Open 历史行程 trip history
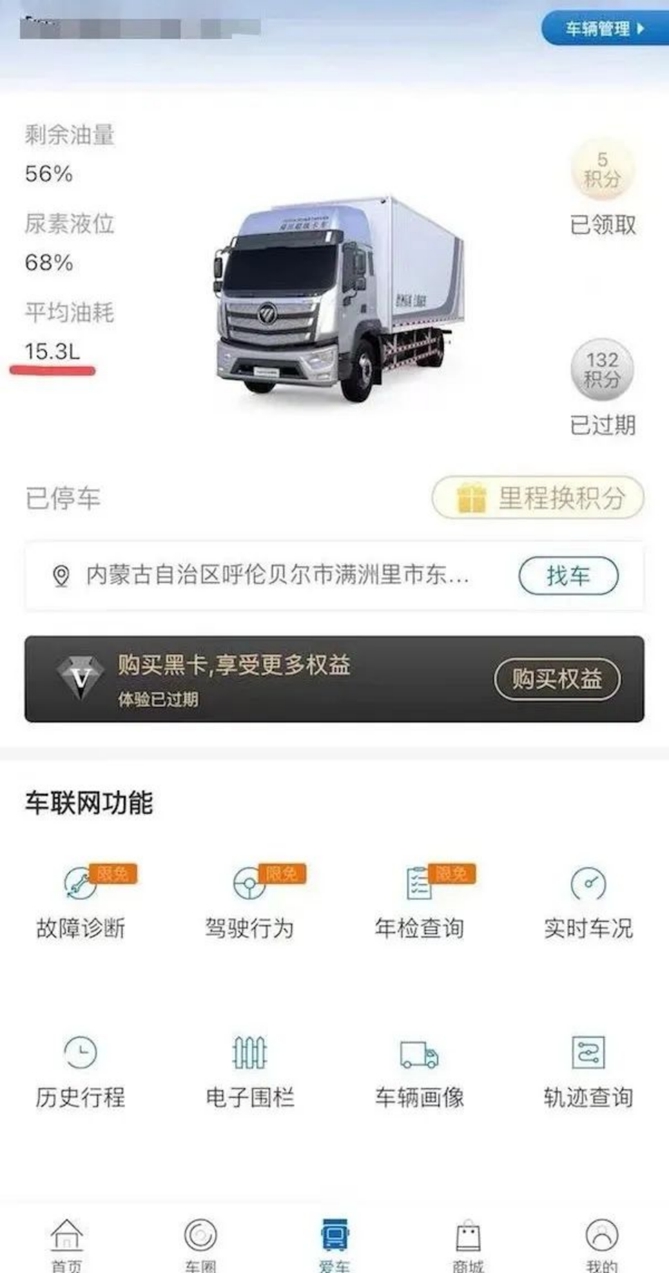669x1273 pixels. 81,1071
